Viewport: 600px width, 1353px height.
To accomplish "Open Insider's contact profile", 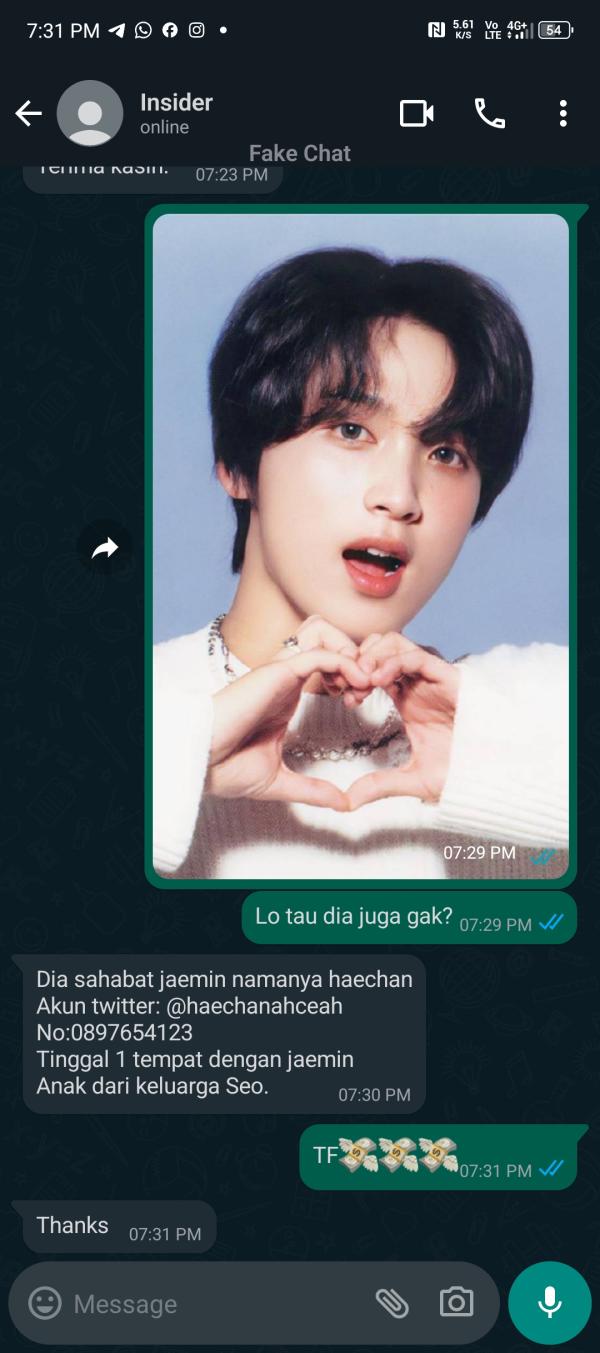I will (x=176, y=113).
